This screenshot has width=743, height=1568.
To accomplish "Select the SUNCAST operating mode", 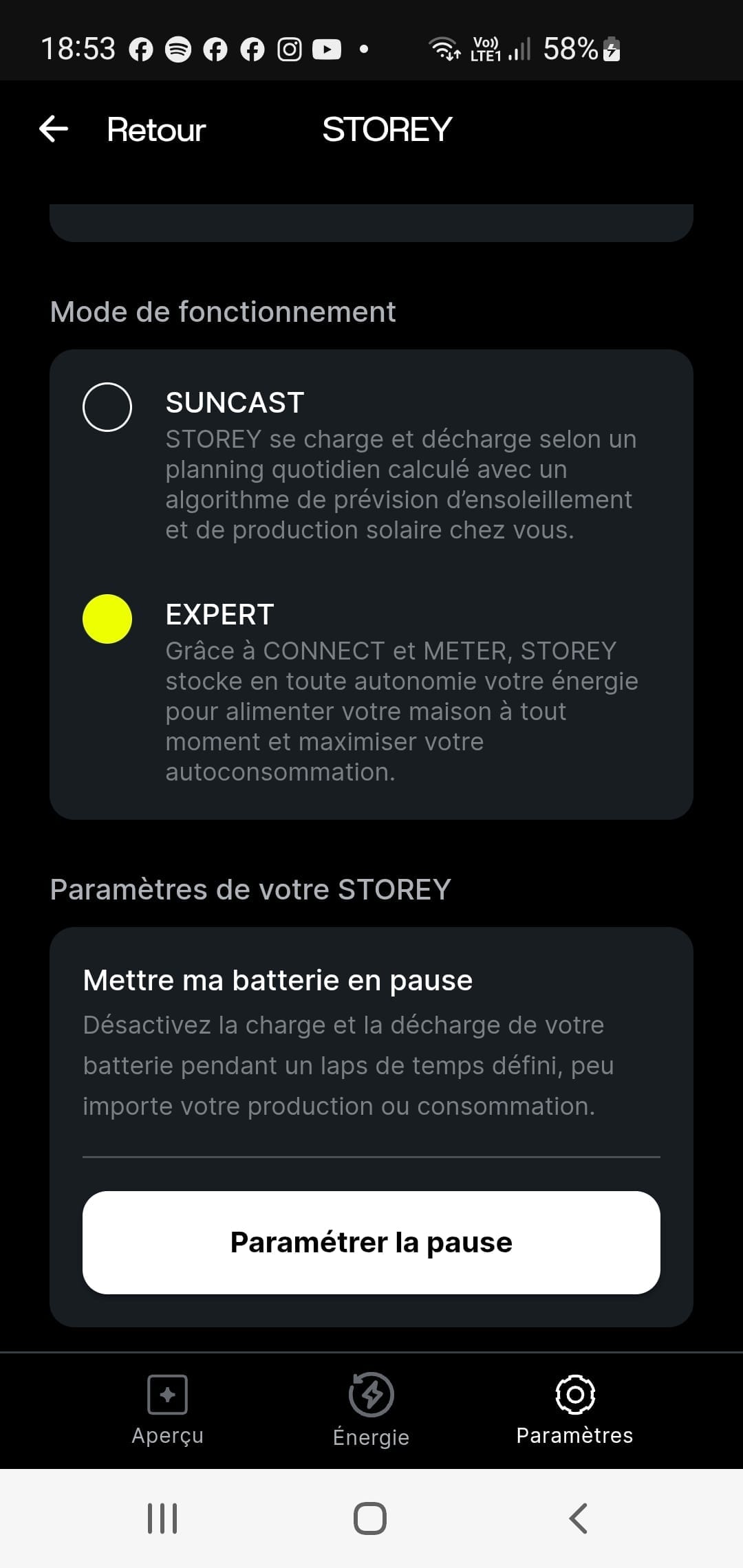I will pyautogui.click(x=107, y=407).
